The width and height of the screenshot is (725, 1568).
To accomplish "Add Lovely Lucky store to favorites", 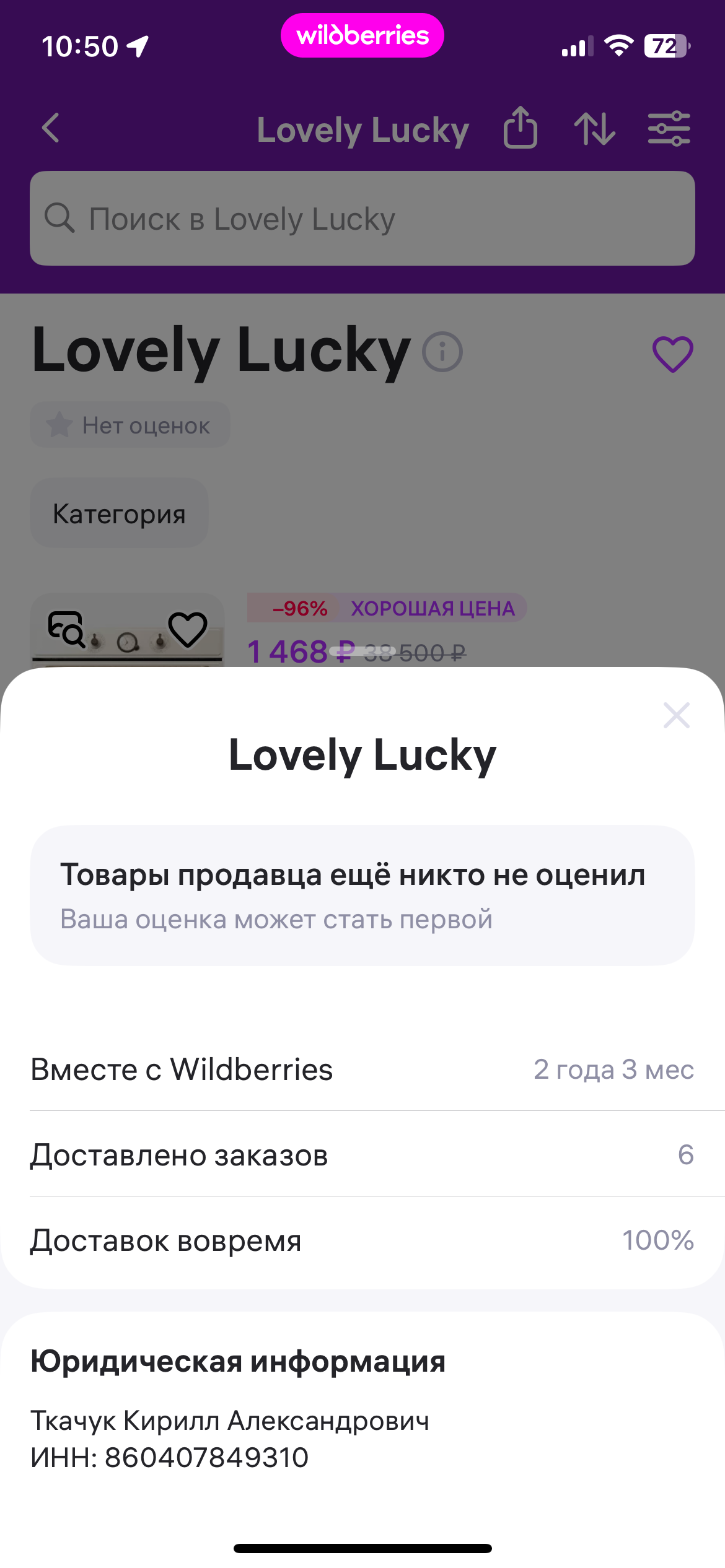I will point(672,354).
